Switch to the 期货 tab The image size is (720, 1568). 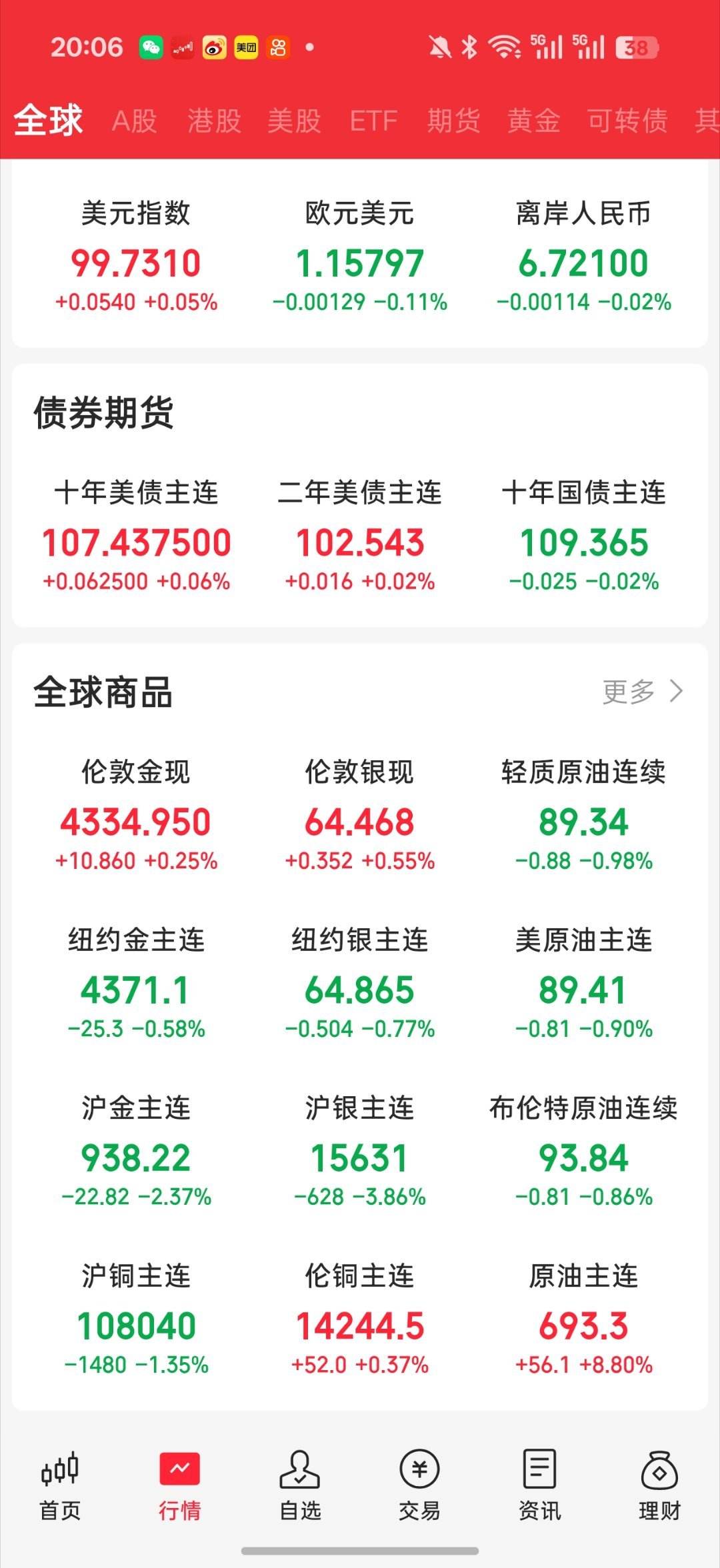tap(453, 121)
